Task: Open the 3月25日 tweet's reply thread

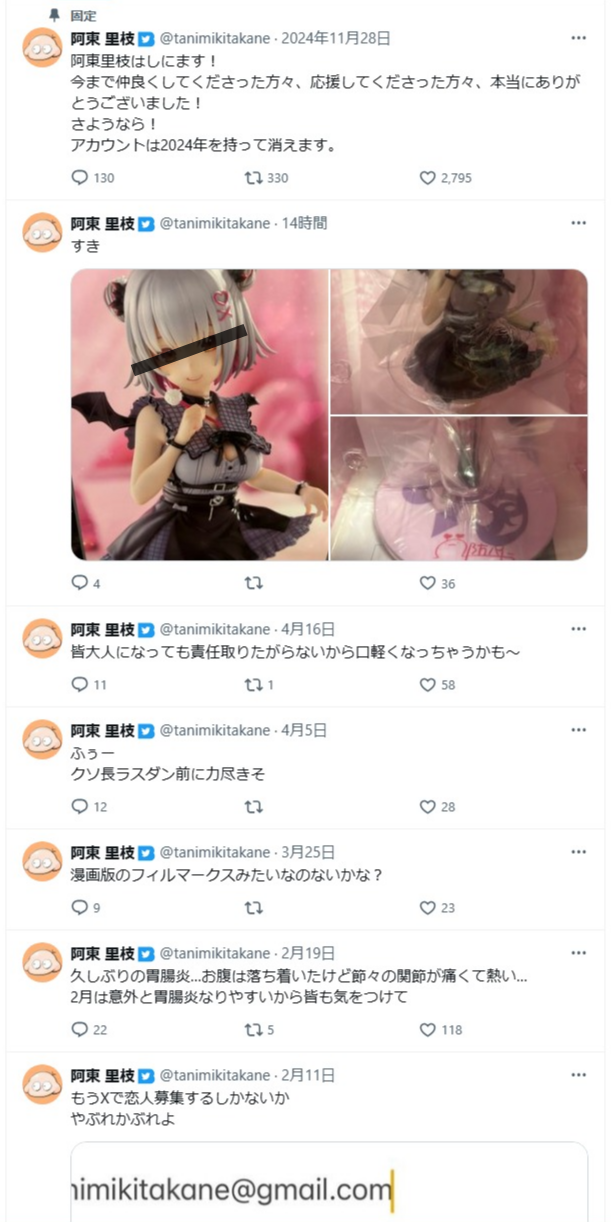Action: click(81, 908)
